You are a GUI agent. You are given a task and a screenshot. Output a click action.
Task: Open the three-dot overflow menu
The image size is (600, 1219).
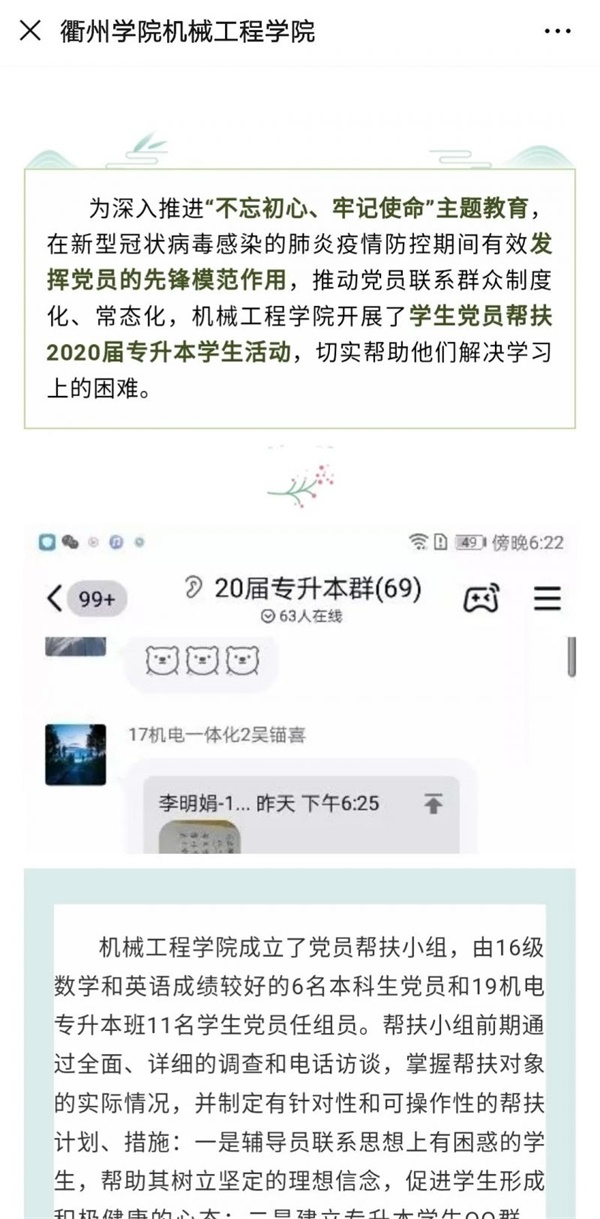coord(557,31)
